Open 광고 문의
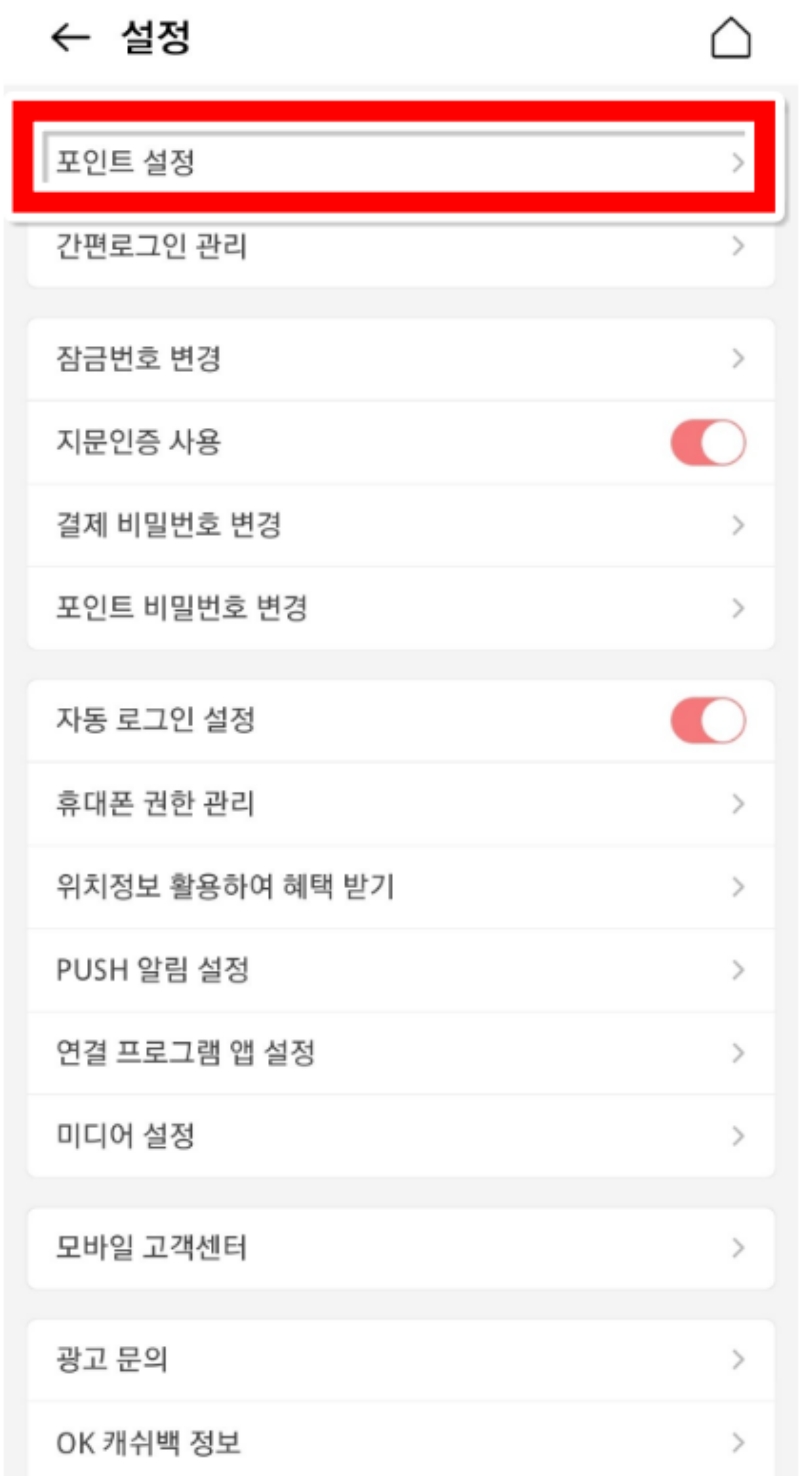This screenshot has width=800, height=1476. 400,1360
